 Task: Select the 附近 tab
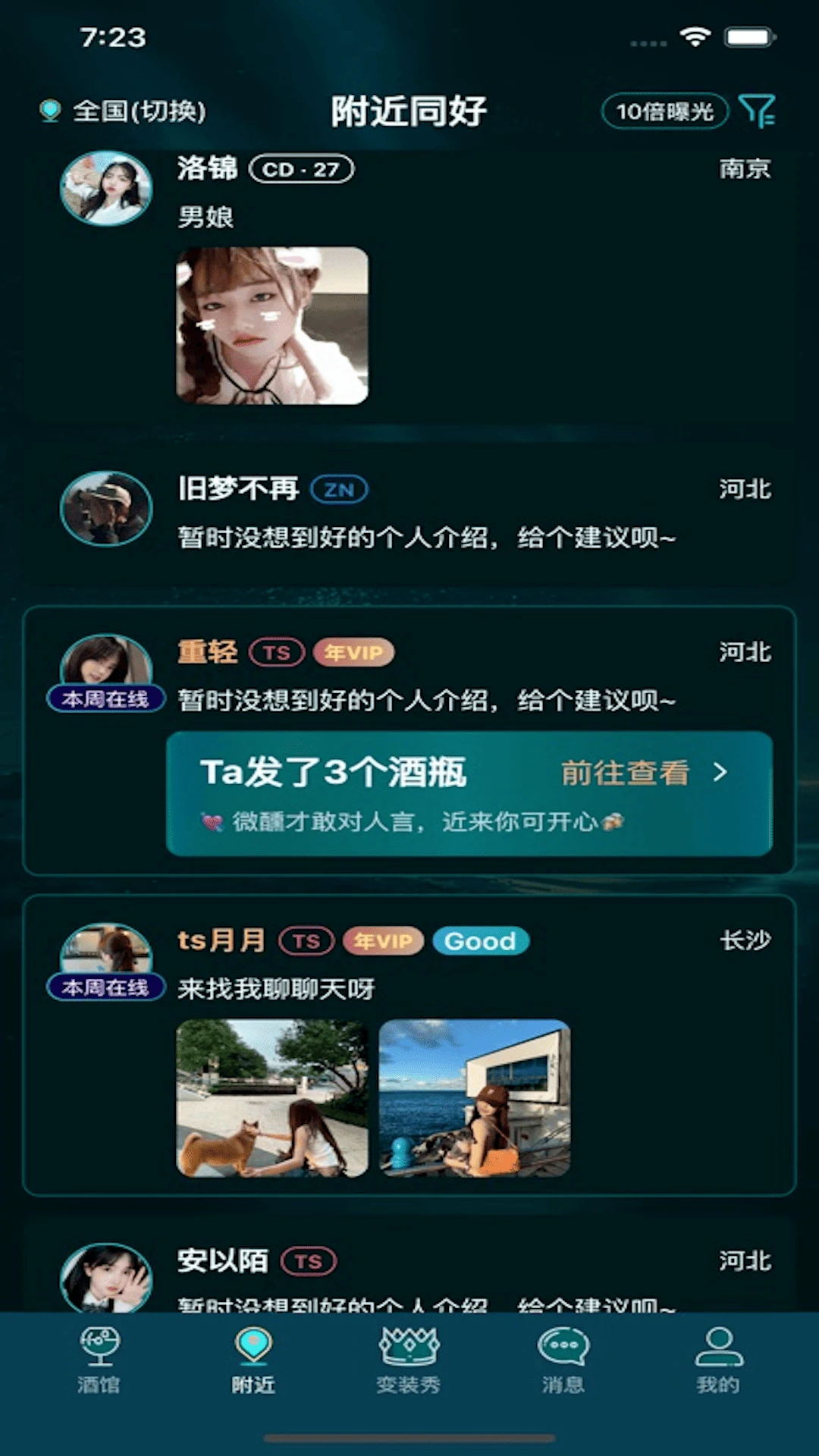coord(253,1359)
